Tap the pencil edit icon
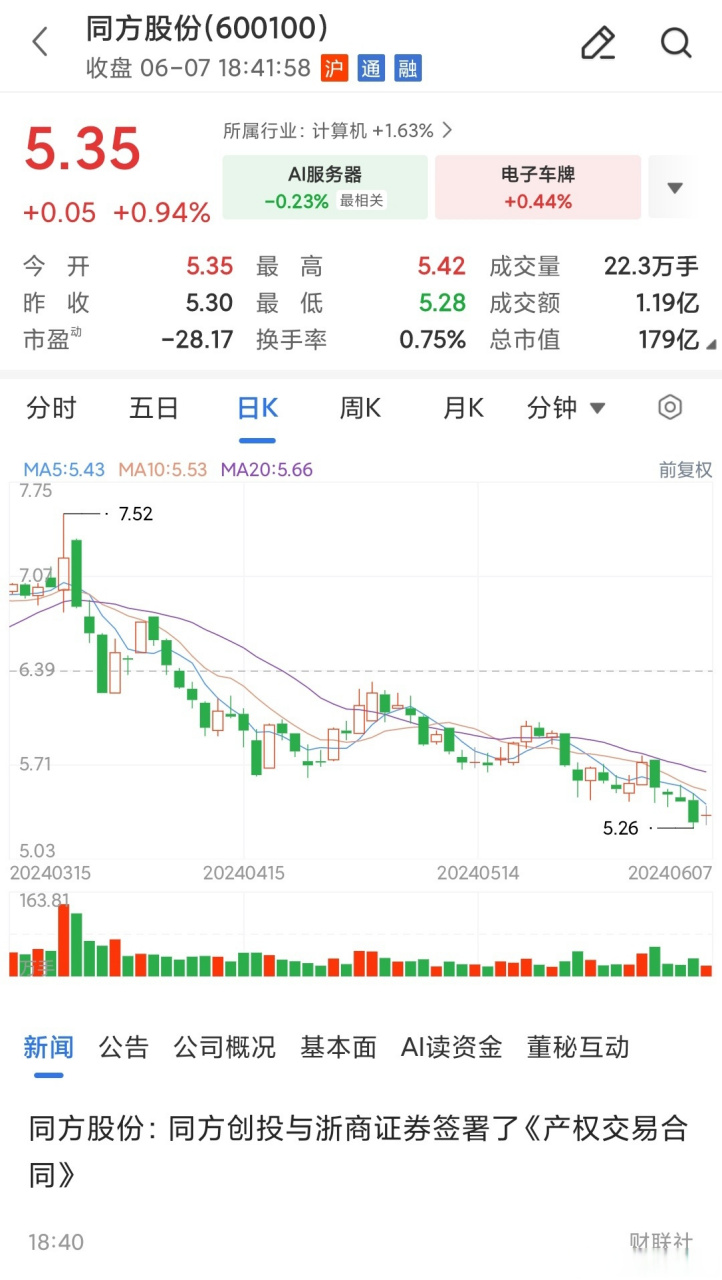This screenshot has width=722, height=1280. (597, 42)
